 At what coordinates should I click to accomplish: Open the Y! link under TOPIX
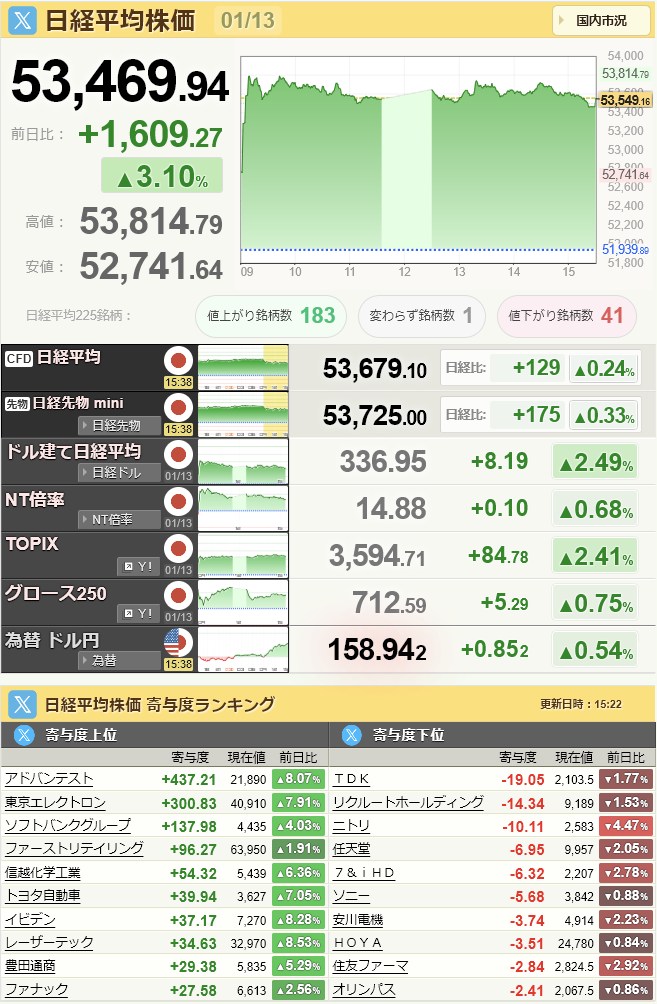pyautogui.click(x=138, y=566)
